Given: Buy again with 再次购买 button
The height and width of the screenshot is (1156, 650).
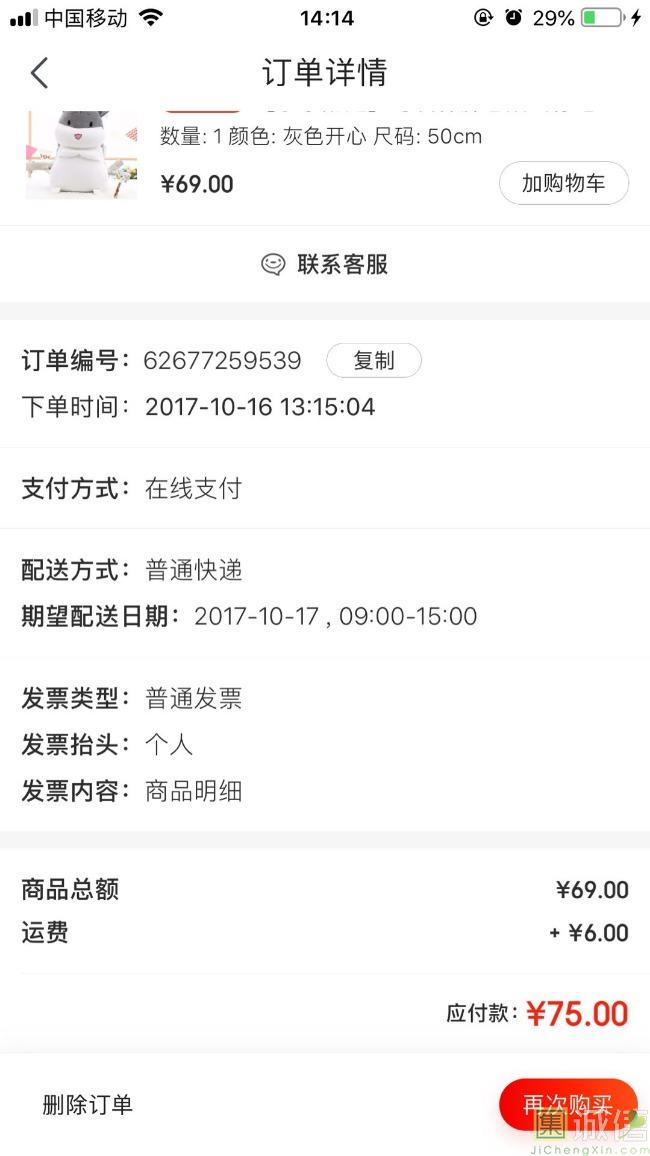Looking at the screenshot, I should [567, 1105].
